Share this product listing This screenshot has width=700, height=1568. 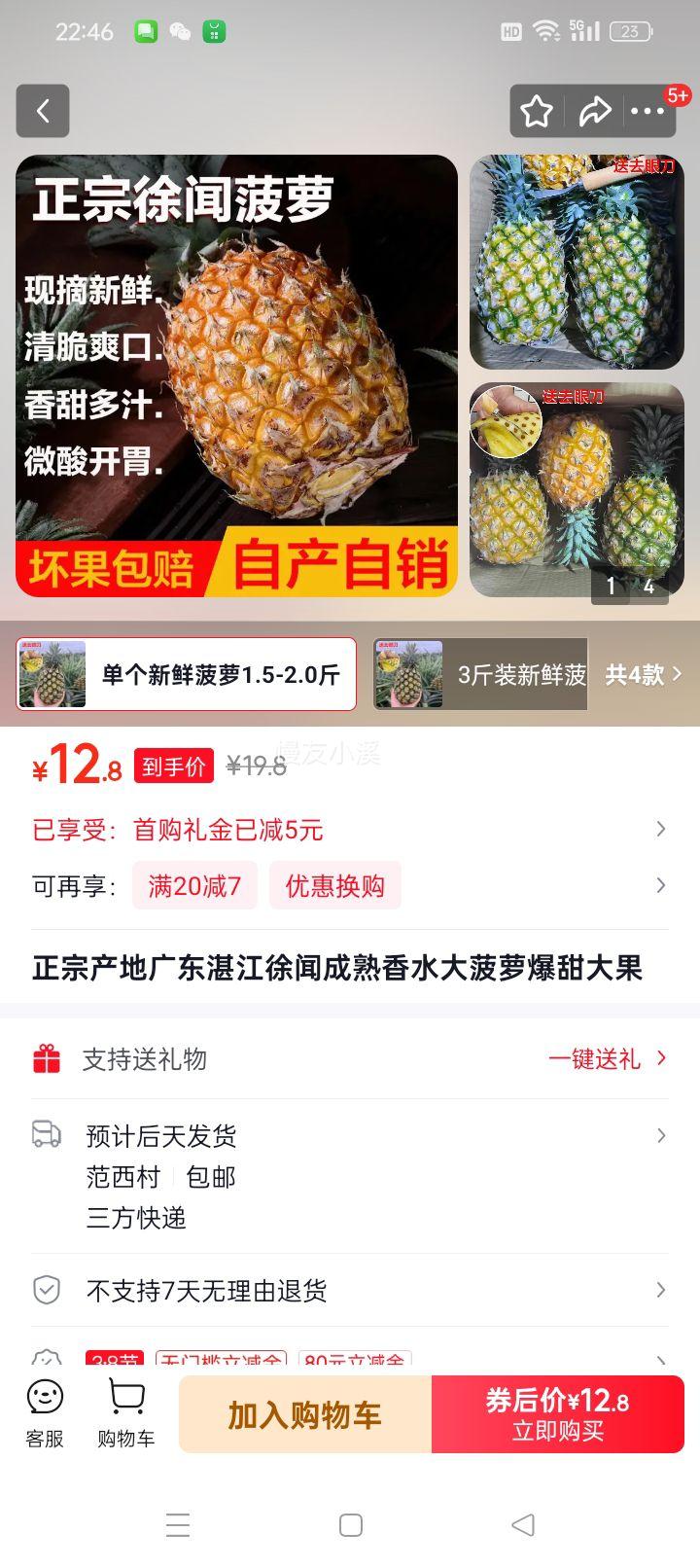click(x=594, y=112)
